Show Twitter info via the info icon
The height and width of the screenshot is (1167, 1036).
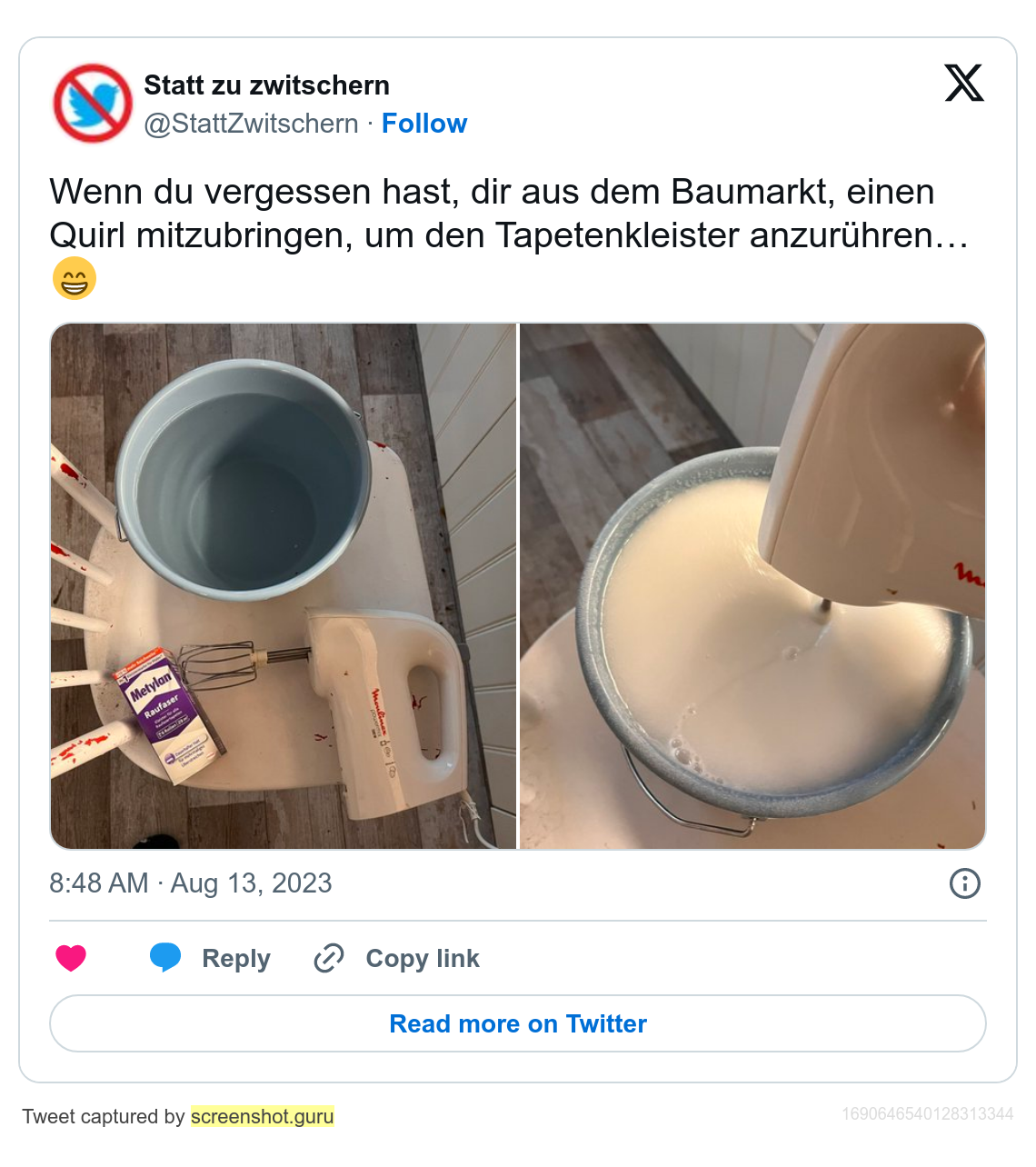pyautogui.click(x=964, y=883)
